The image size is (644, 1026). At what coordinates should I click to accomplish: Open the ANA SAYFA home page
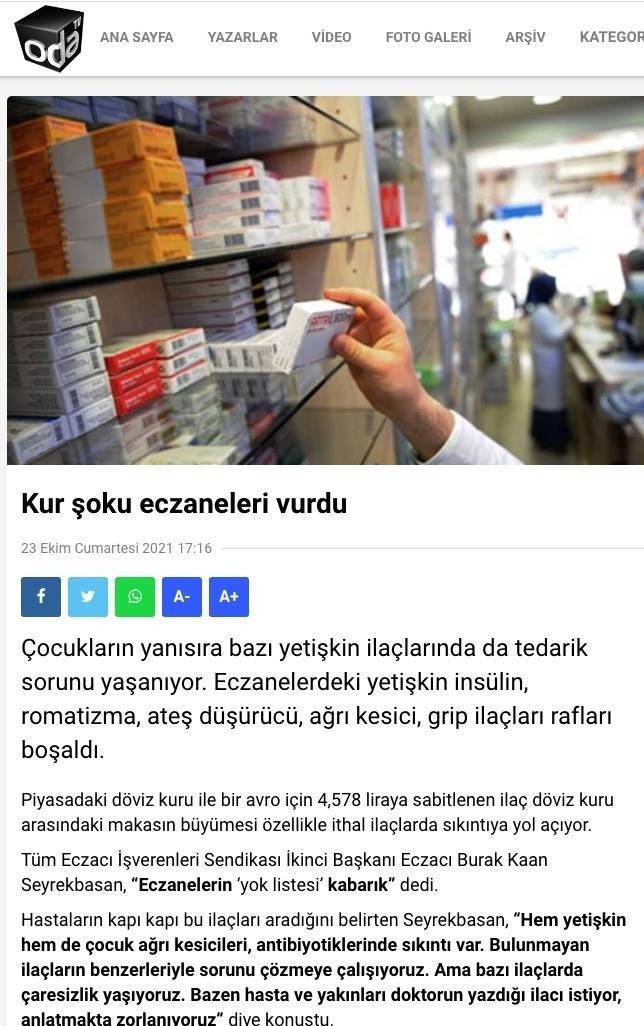point(136,37)
